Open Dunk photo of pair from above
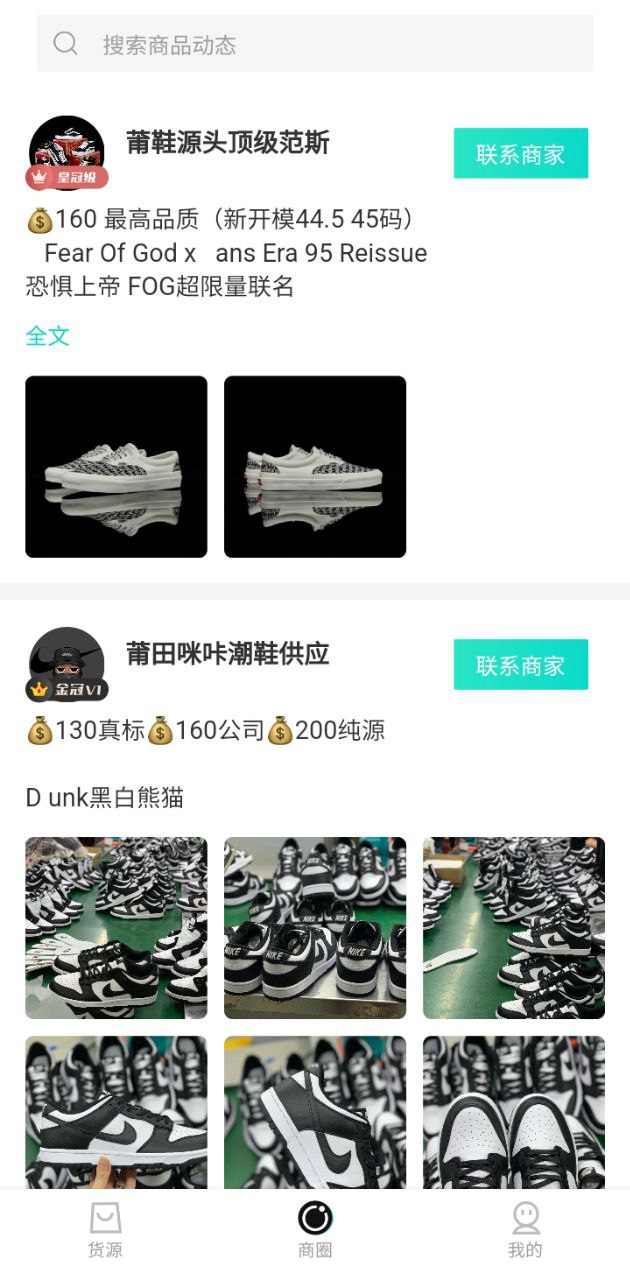The height and width of the screenshot is (1280, 630). (513, 1112)
